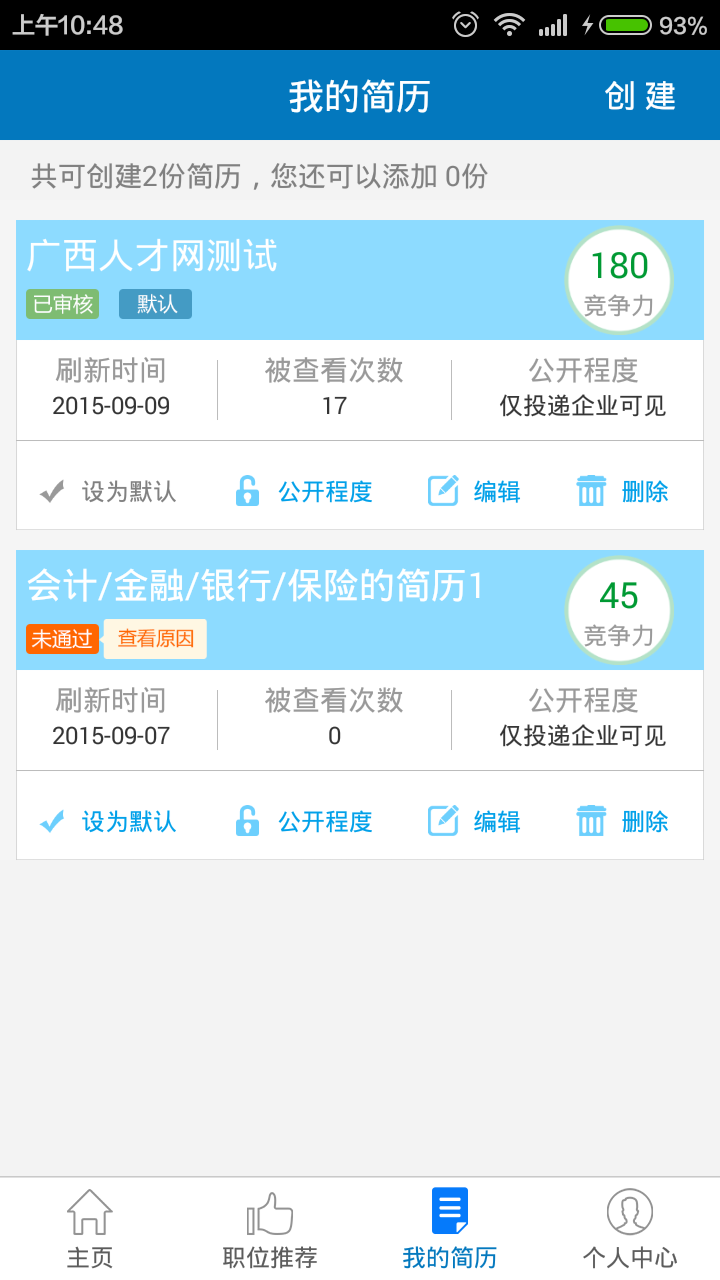720x1280 pixels.
Task: Select the 我的简历 tab
Action: coord(450,1229)
